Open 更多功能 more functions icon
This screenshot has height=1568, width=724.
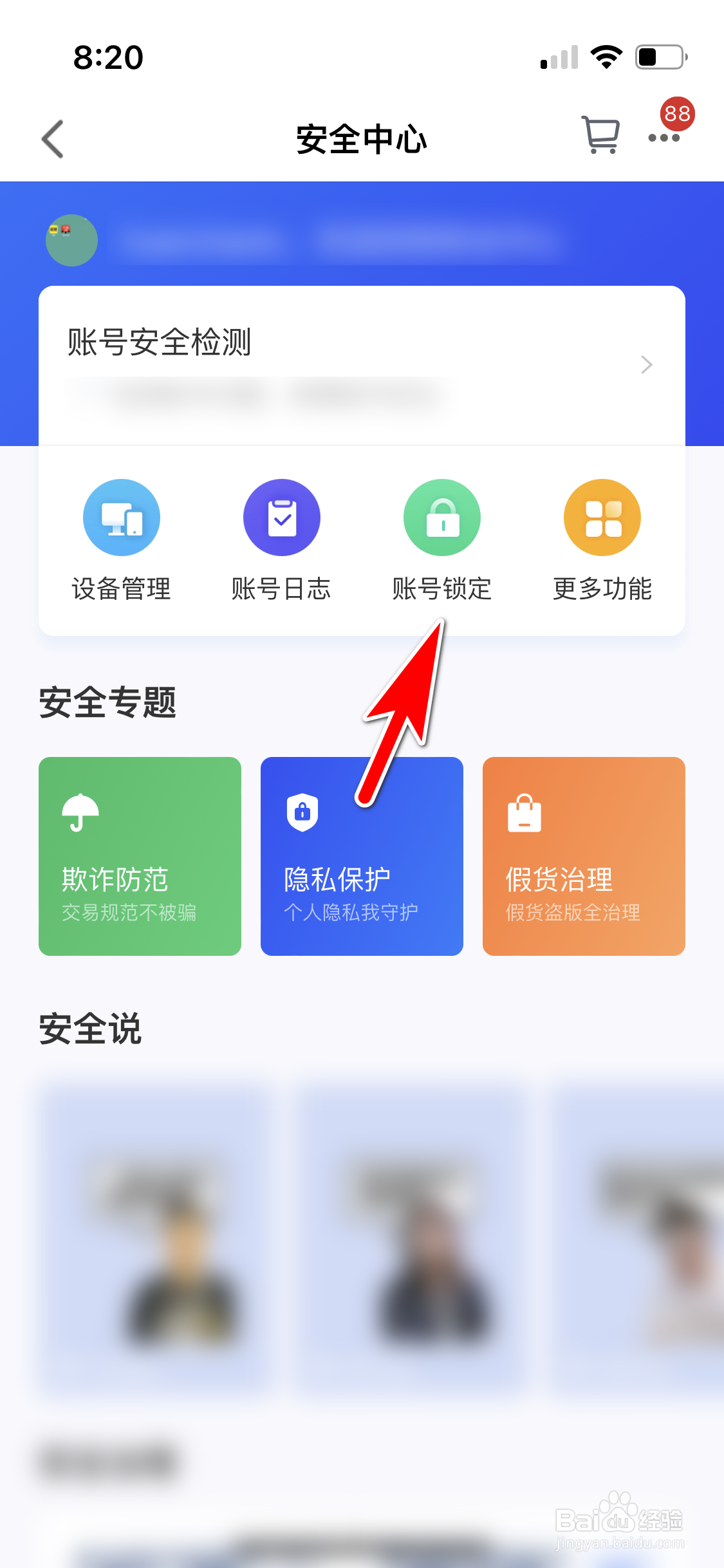(x=602, y=517)
